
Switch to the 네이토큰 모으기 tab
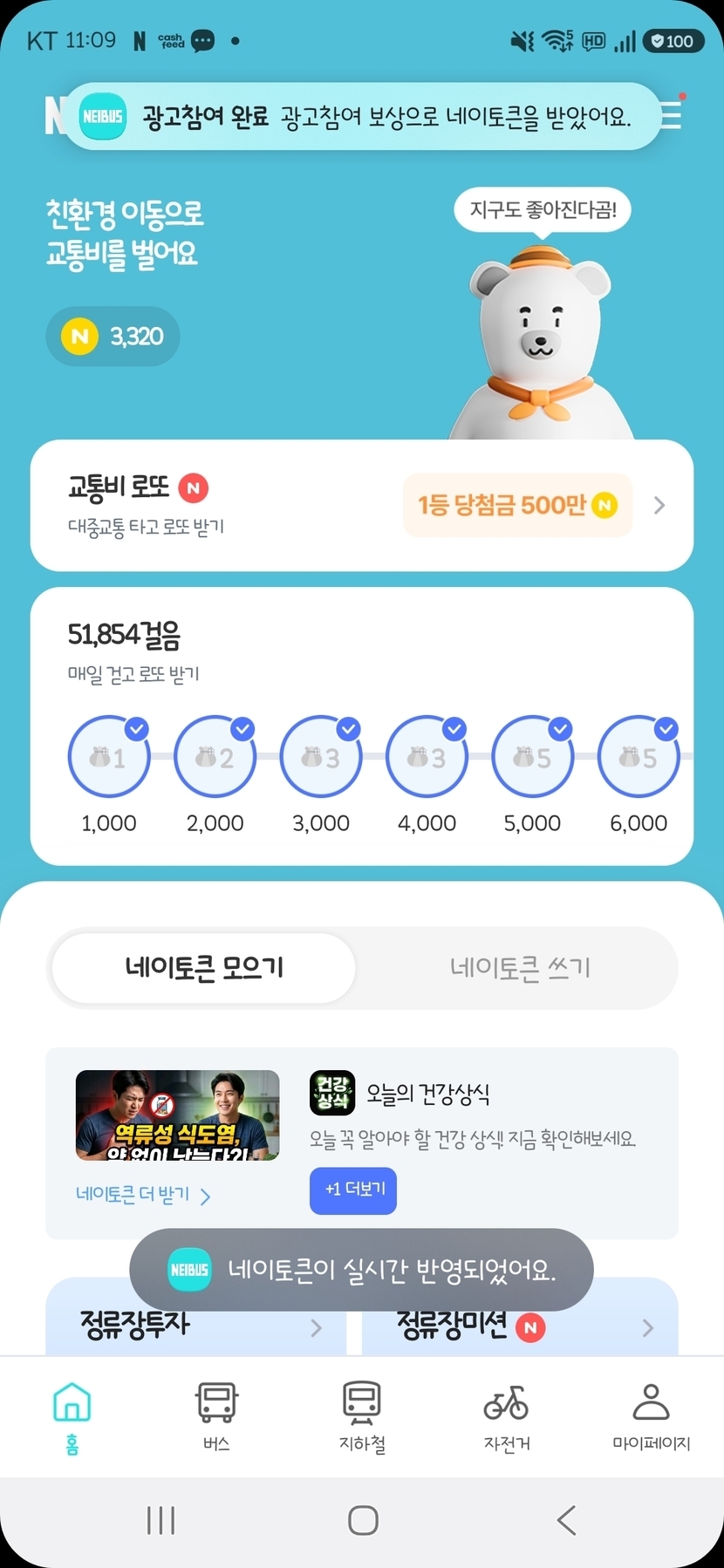204,967
